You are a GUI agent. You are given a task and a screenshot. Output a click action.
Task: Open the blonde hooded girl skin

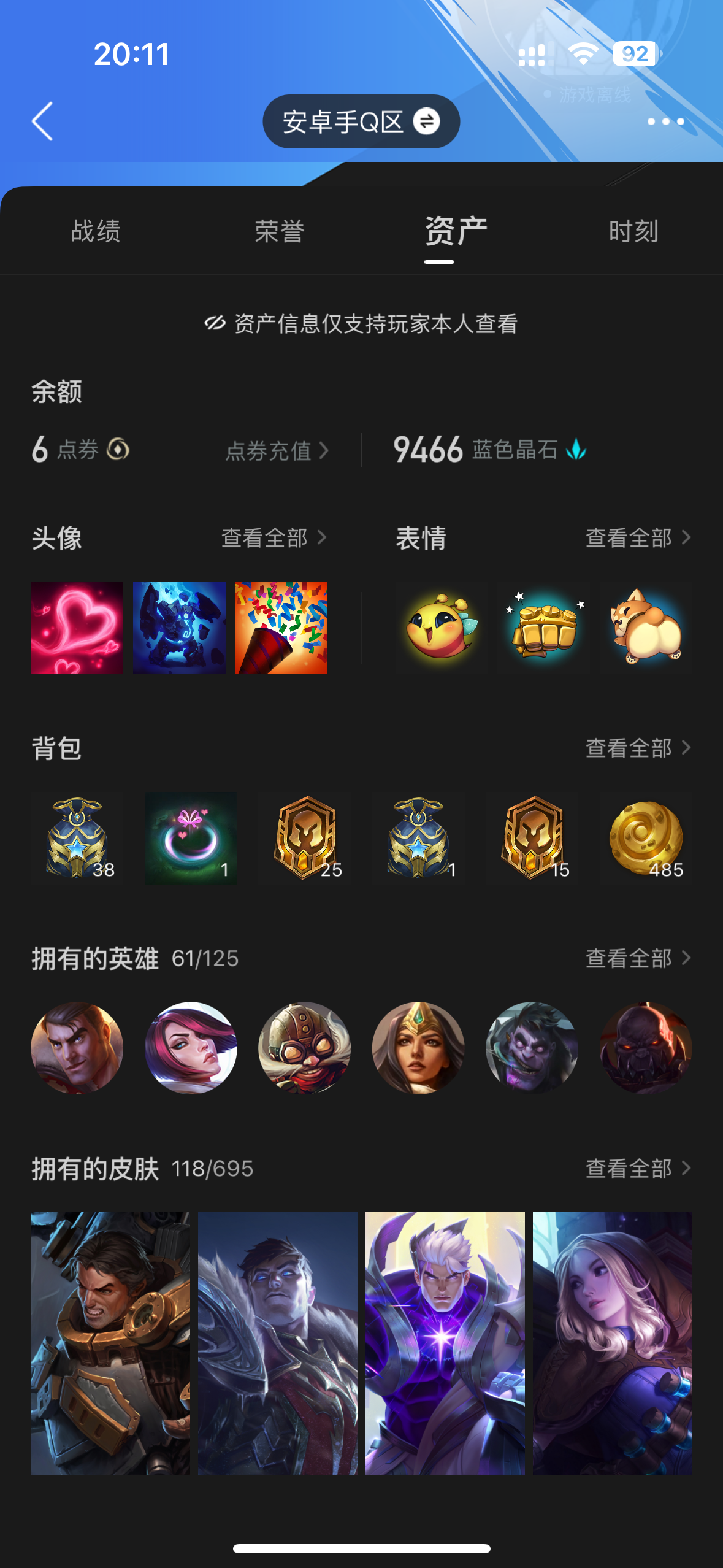pos(613,1343)
